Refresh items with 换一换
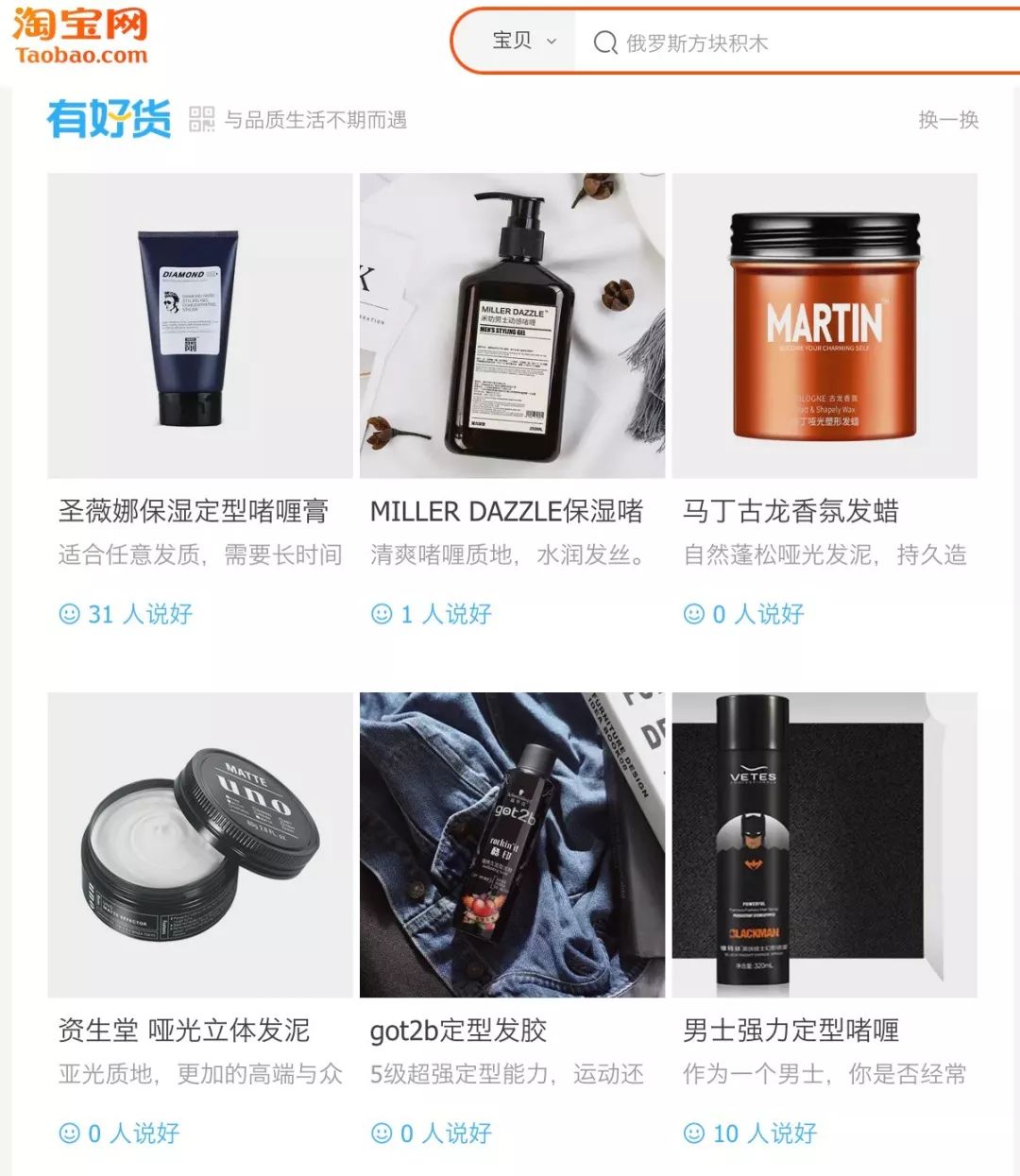The image size is (1020, 1176). 947,120
